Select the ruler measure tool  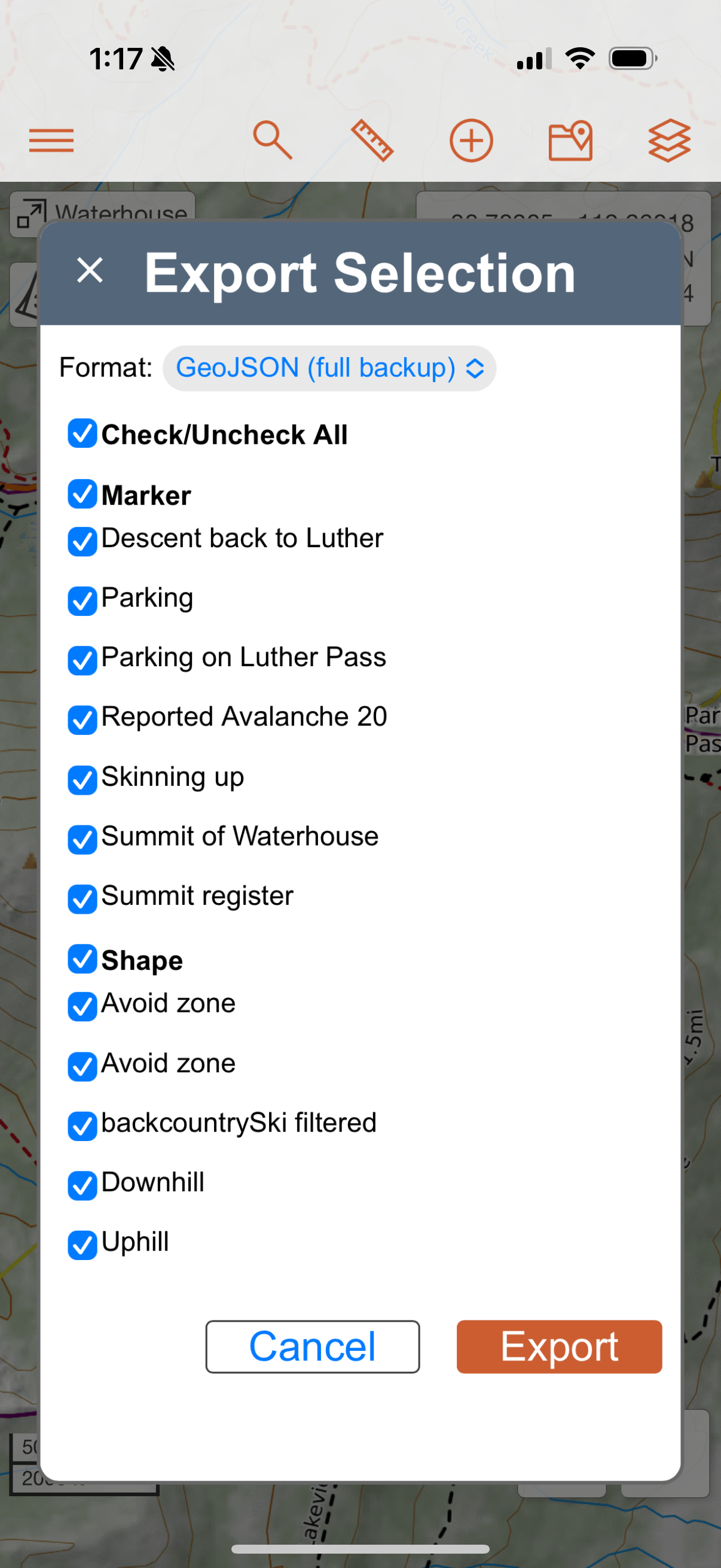tap(372, 141)
